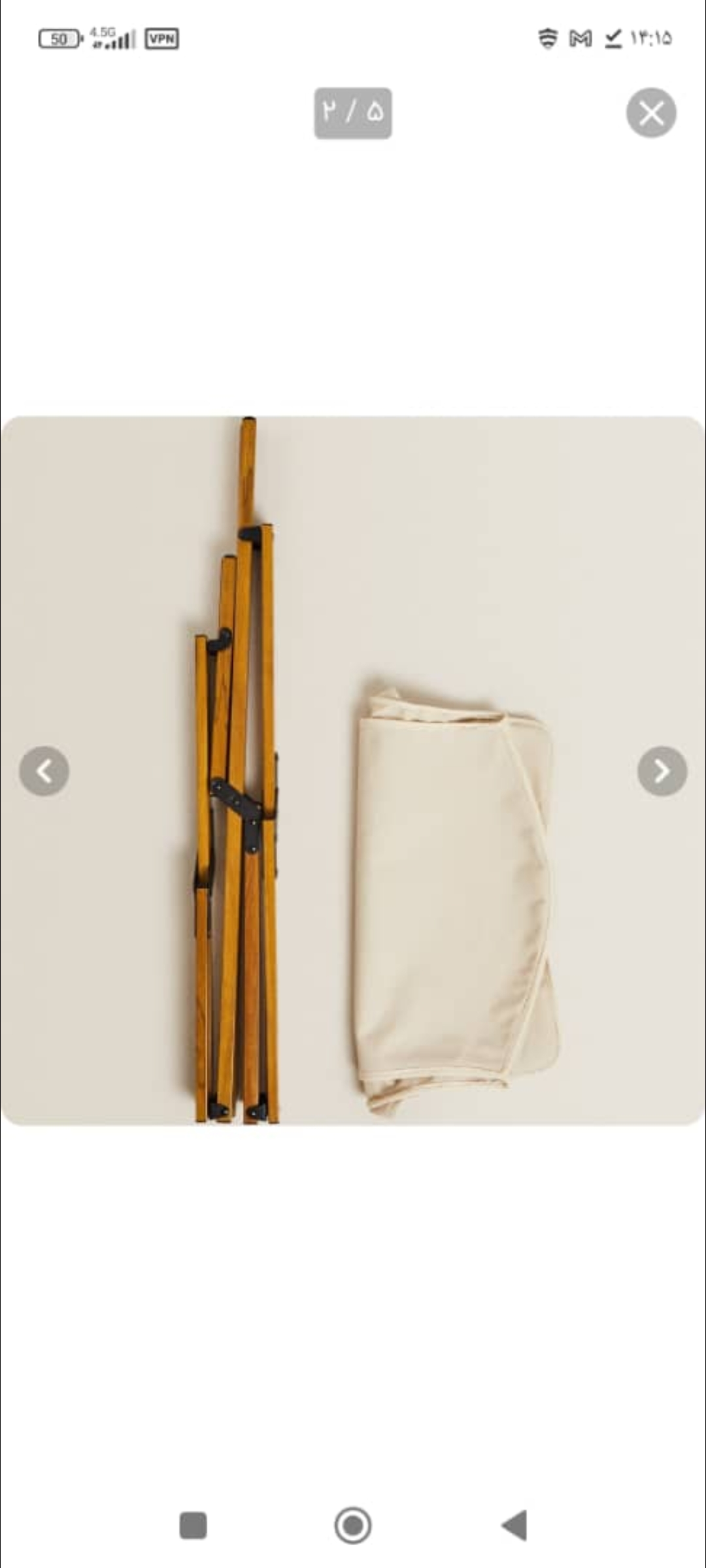Open the recent apps overview

tap(193, 1526)
